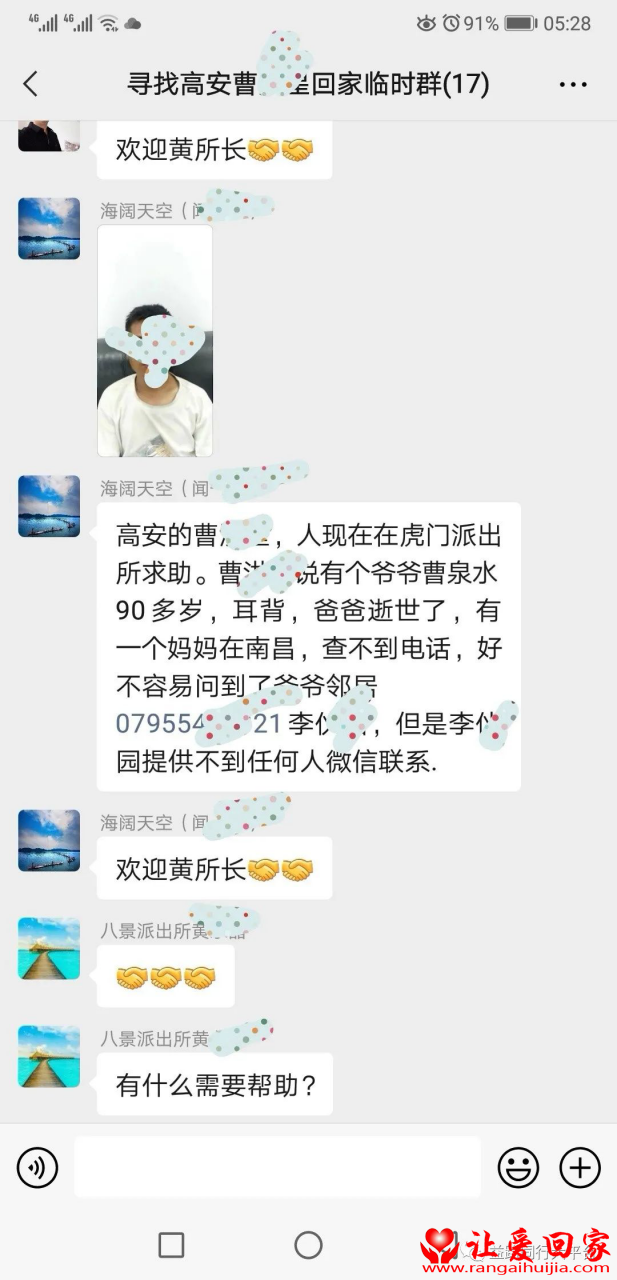617x1280 pixels.
Task: Go back from the group chat
Action: click(31, 84)
